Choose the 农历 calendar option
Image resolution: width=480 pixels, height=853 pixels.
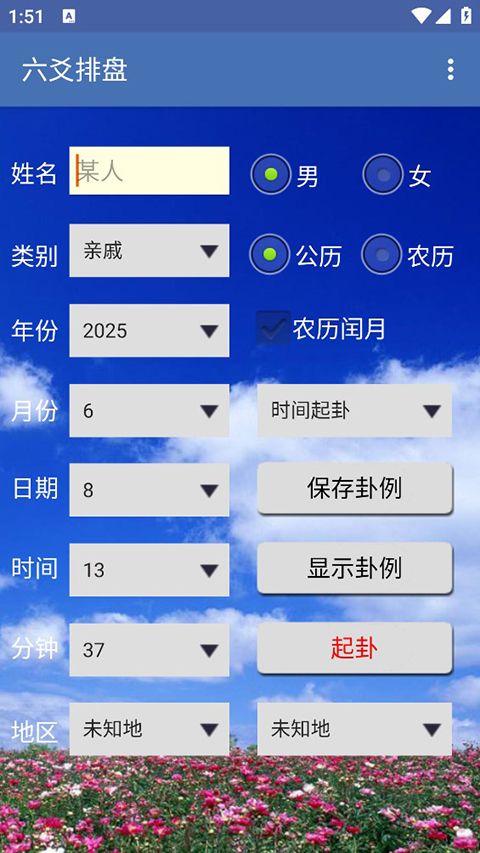tap(408, 254)
